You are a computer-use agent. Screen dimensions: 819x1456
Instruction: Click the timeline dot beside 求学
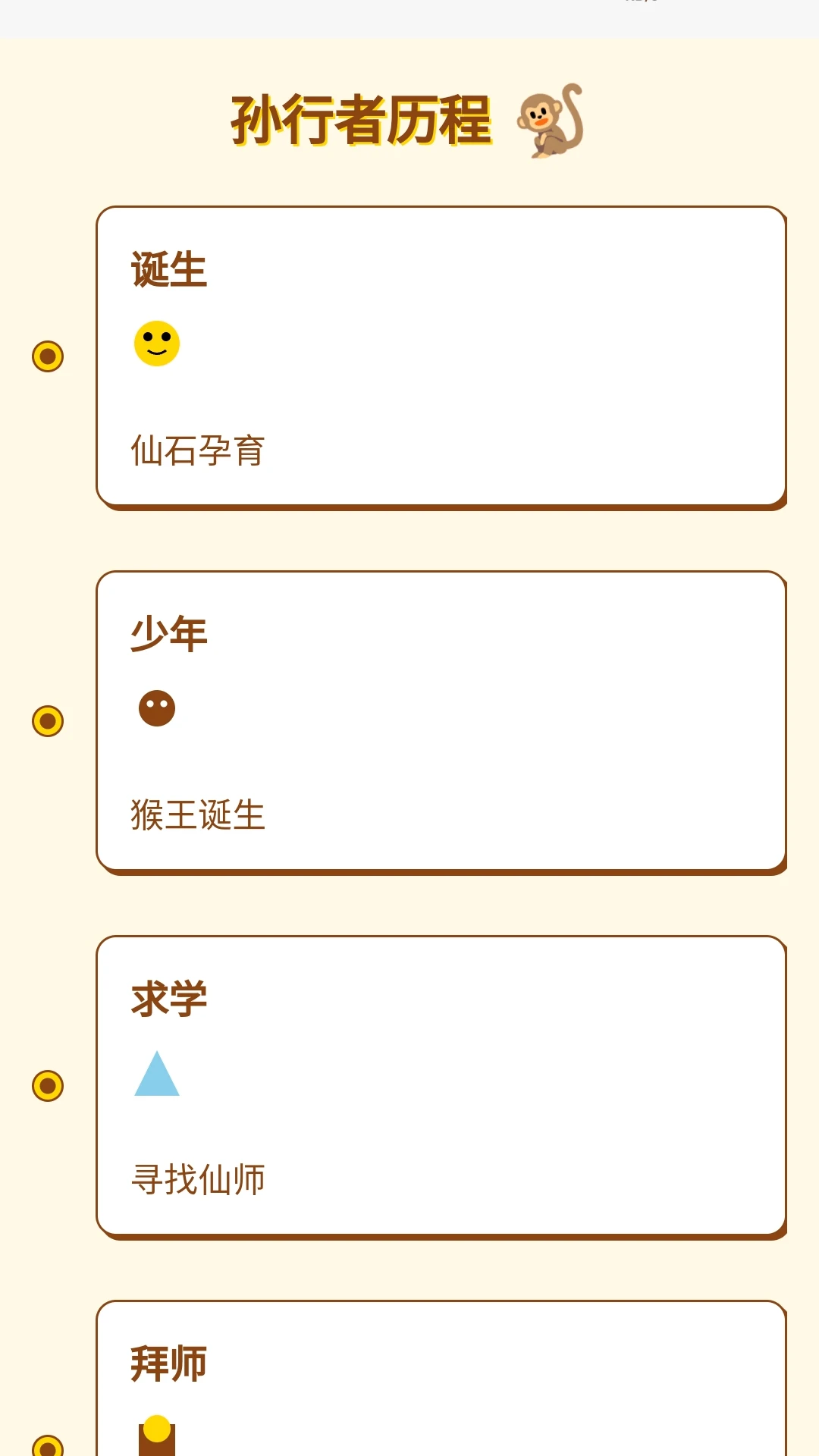47,1086
